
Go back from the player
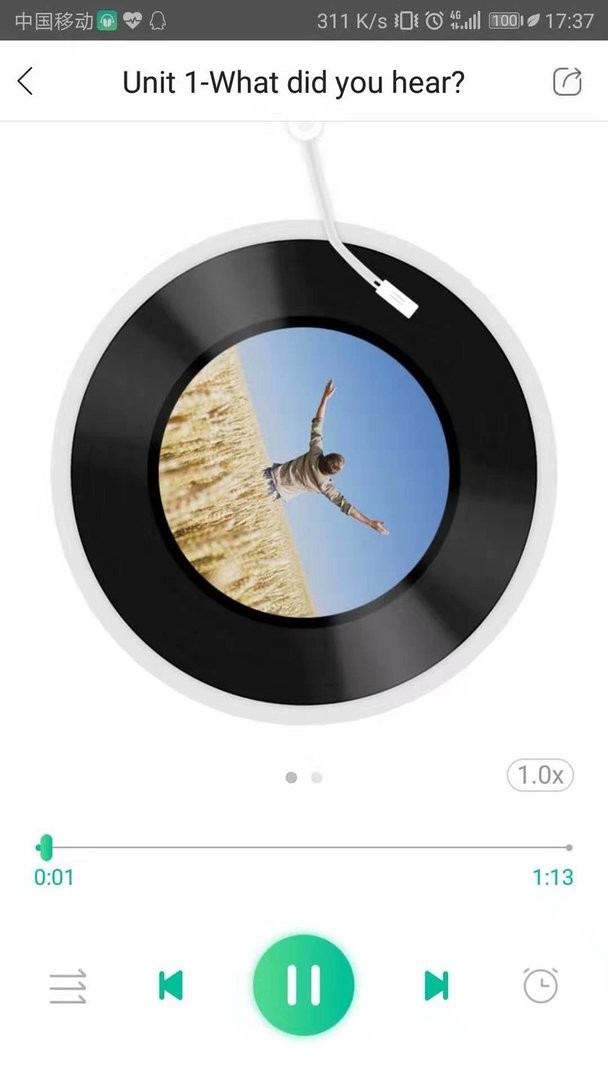[26, 82]
